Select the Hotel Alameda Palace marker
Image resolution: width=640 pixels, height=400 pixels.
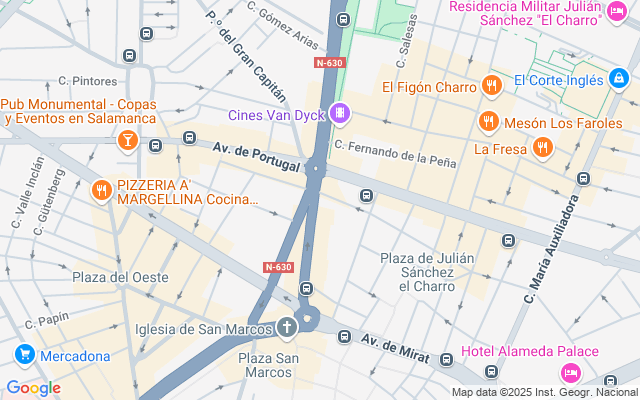click(x=571, y=372)
